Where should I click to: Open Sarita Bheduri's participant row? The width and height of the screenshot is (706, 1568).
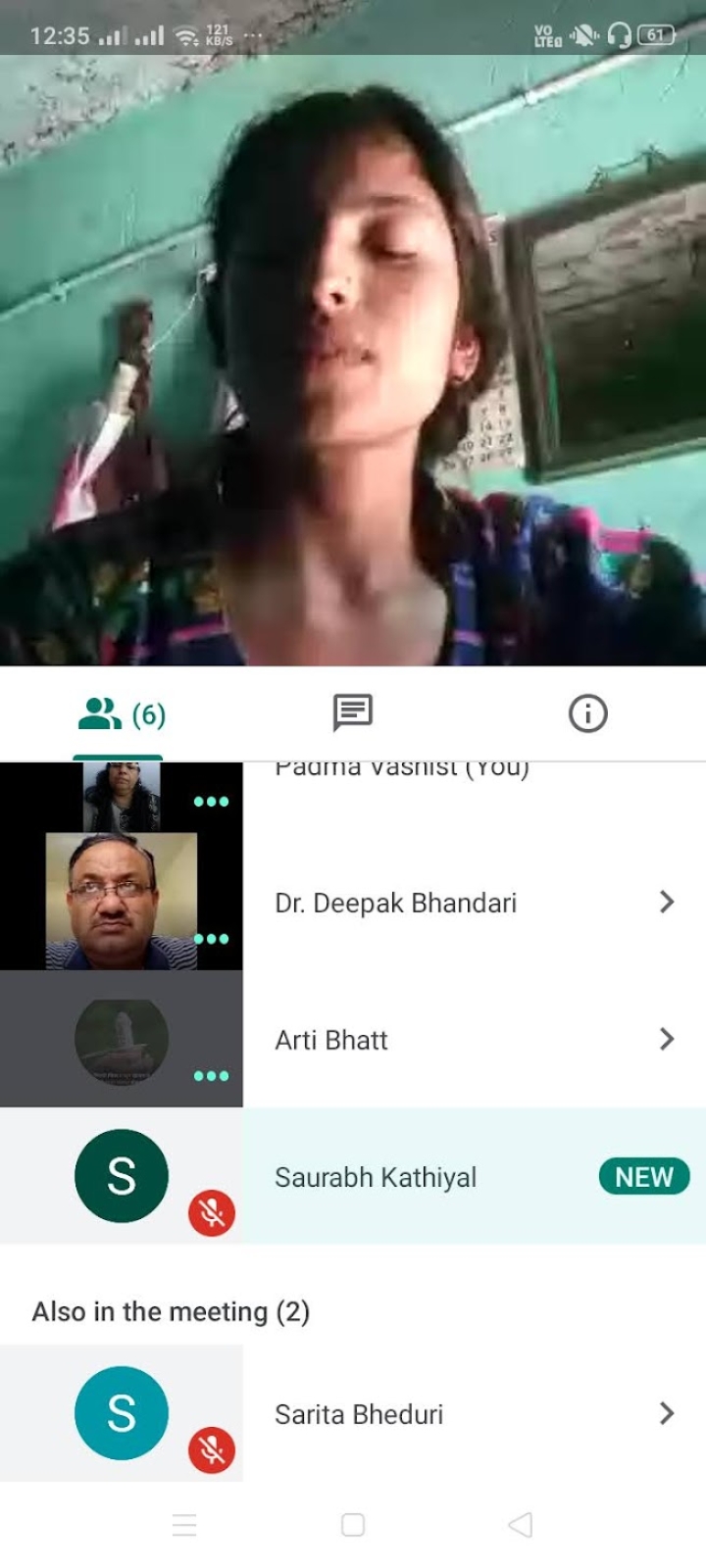point(353,1413)
